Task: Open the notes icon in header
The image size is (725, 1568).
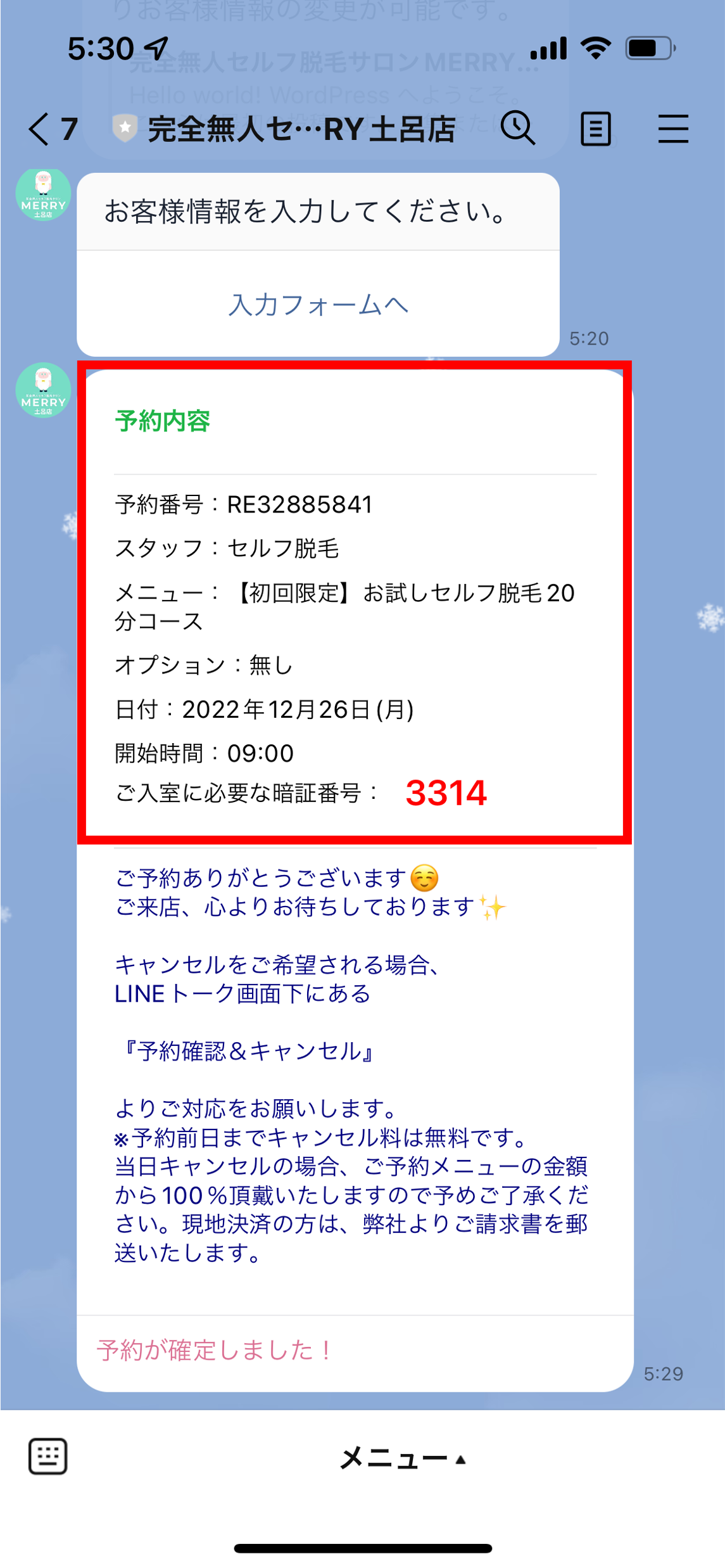Action: pyautogui.click(x=595, y=129)
